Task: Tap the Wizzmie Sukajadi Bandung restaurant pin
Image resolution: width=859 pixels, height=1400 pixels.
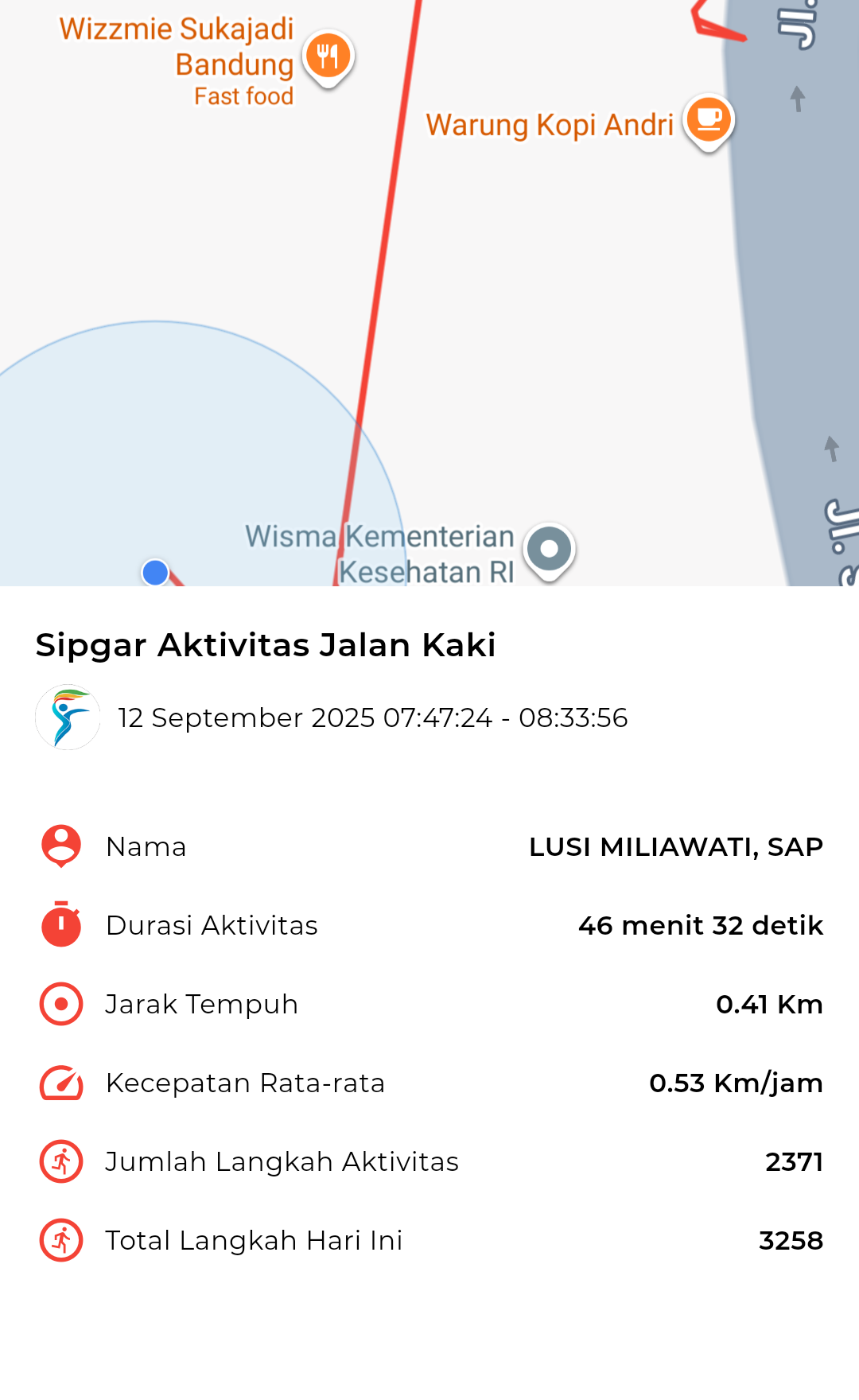Action: pos(328,58)
